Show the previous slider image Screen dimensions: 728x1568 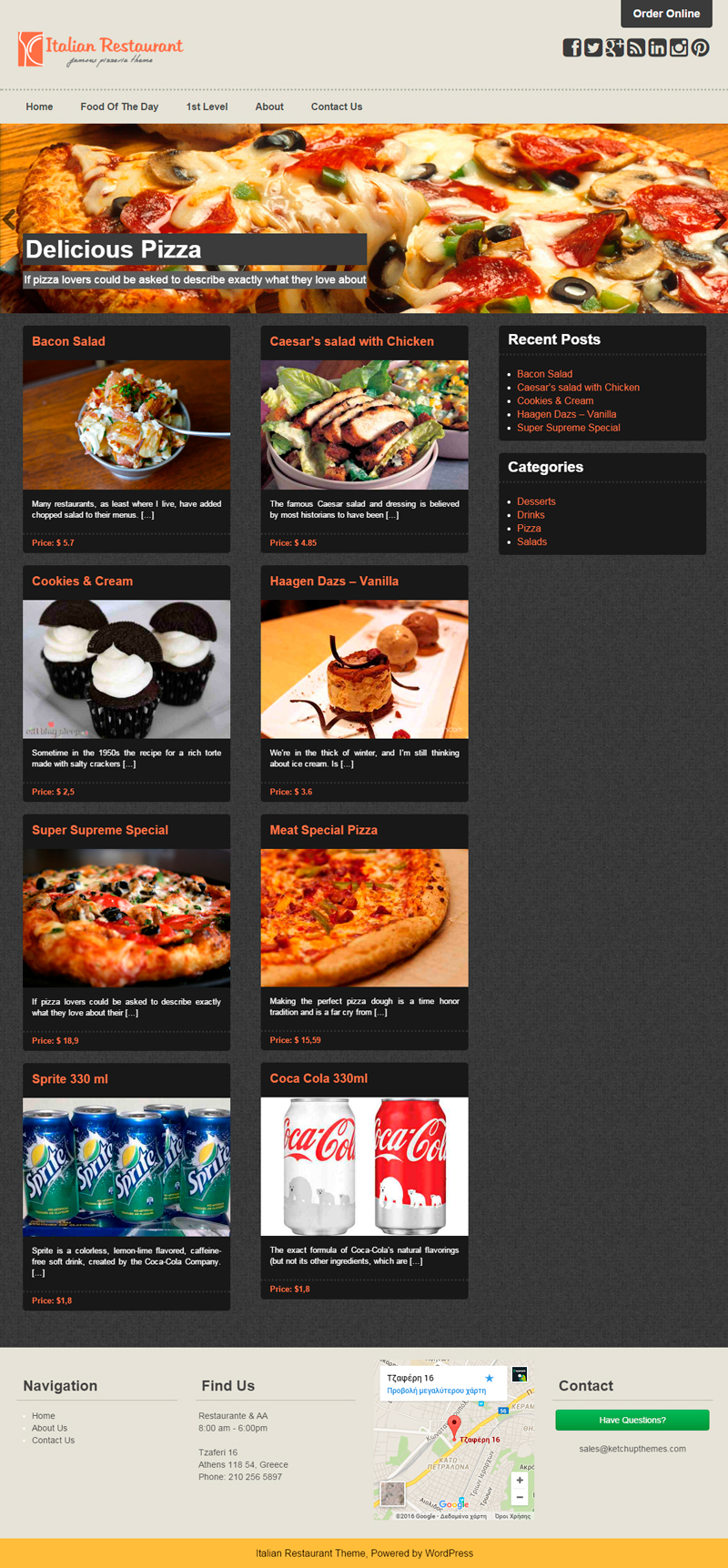[x=9, y=219]
